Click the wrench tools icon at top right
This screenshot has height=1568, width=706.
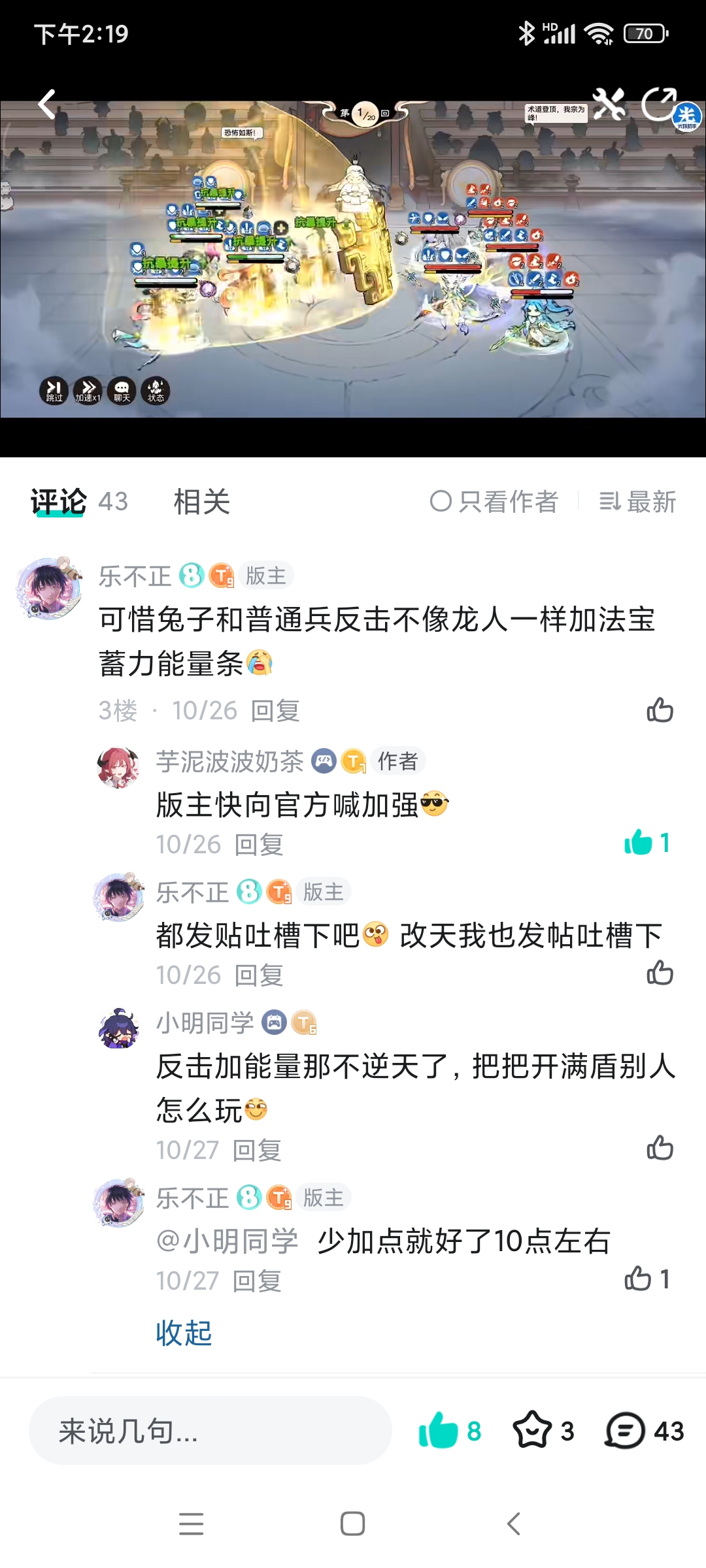610,105
